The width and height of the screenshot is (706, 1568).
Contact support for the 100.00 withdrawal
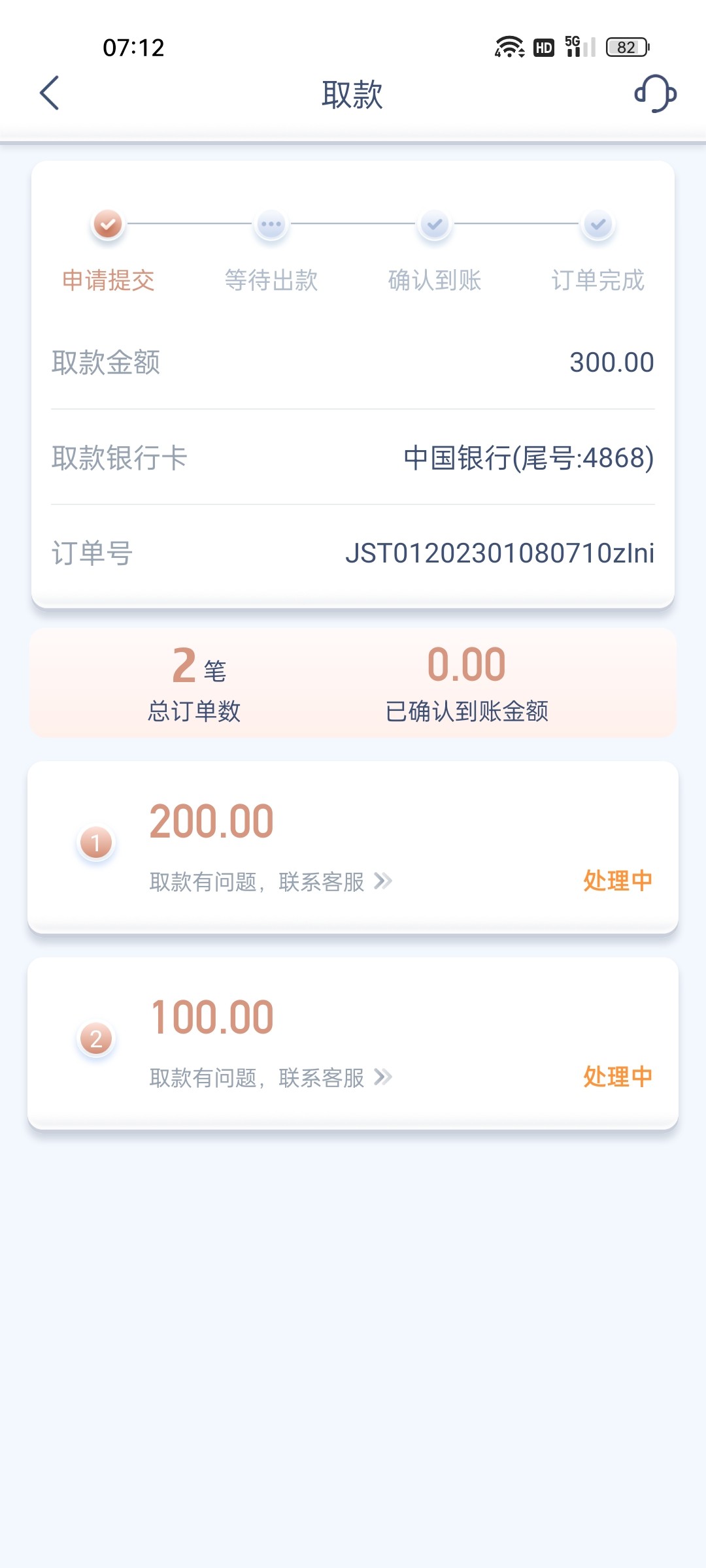271,1077
